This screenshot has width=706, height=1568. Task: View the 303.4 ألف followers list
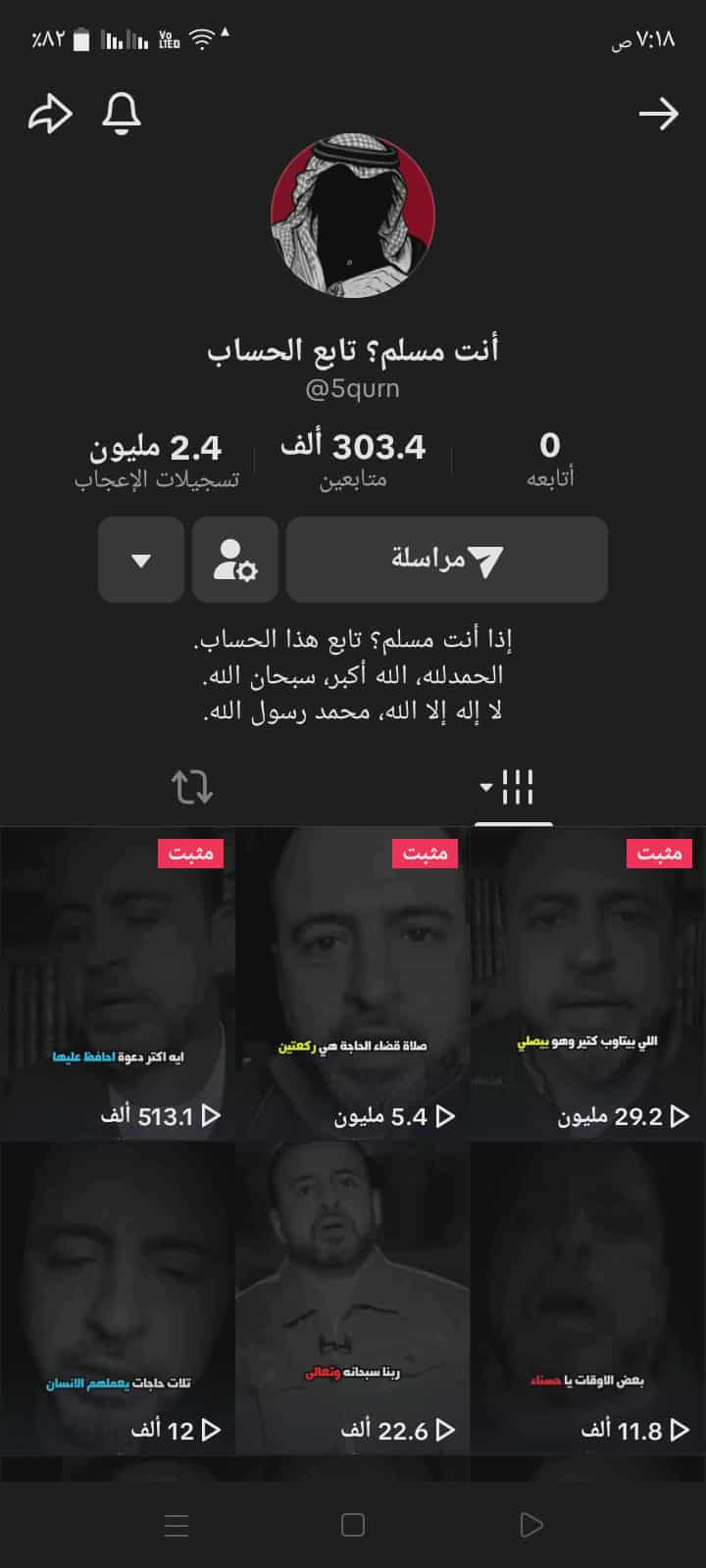click(353, 460)
